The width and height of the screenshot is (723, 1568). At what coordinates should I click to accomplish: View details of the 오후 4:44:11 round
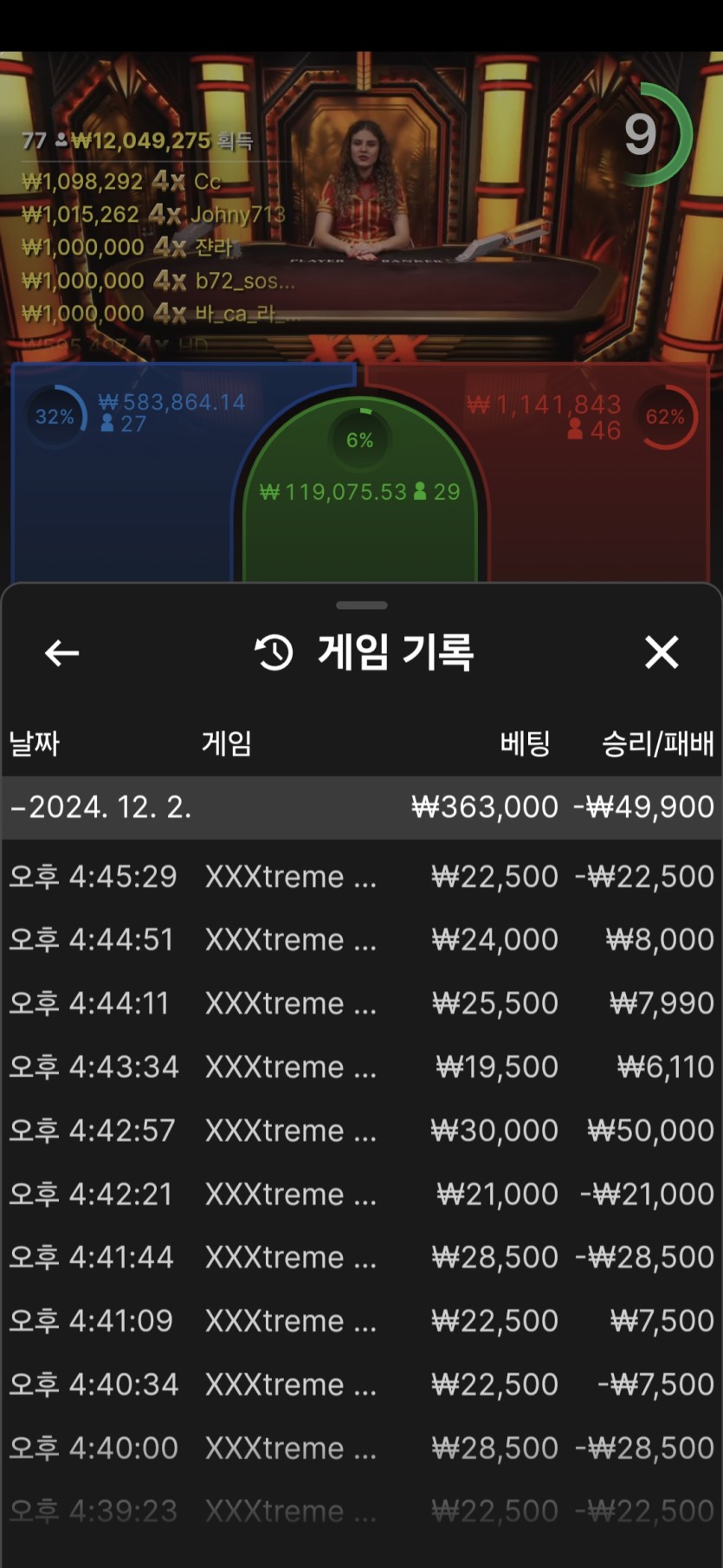tap(362, 1003)
